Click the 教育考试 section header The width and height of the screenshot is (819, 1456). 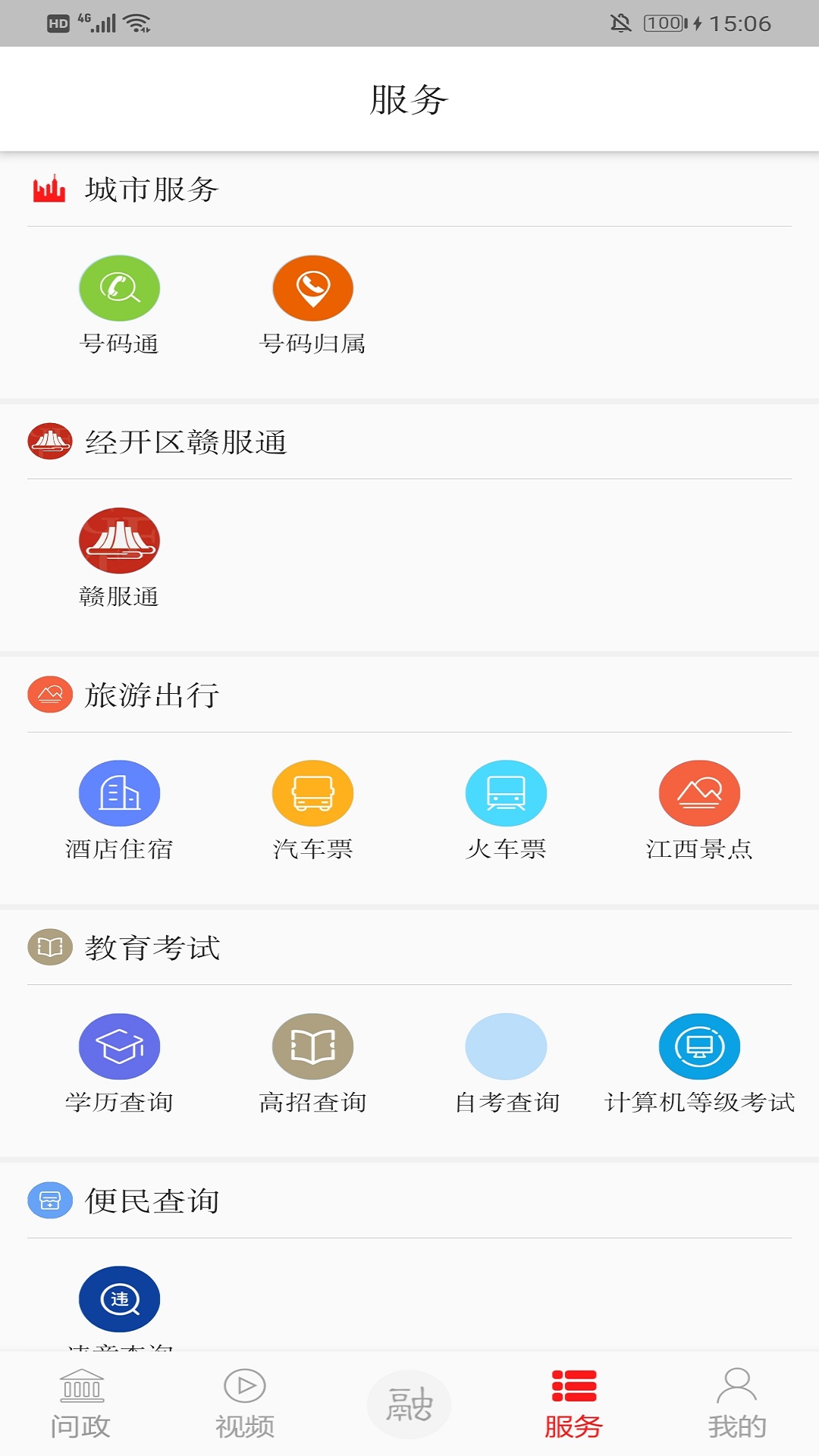152,947
